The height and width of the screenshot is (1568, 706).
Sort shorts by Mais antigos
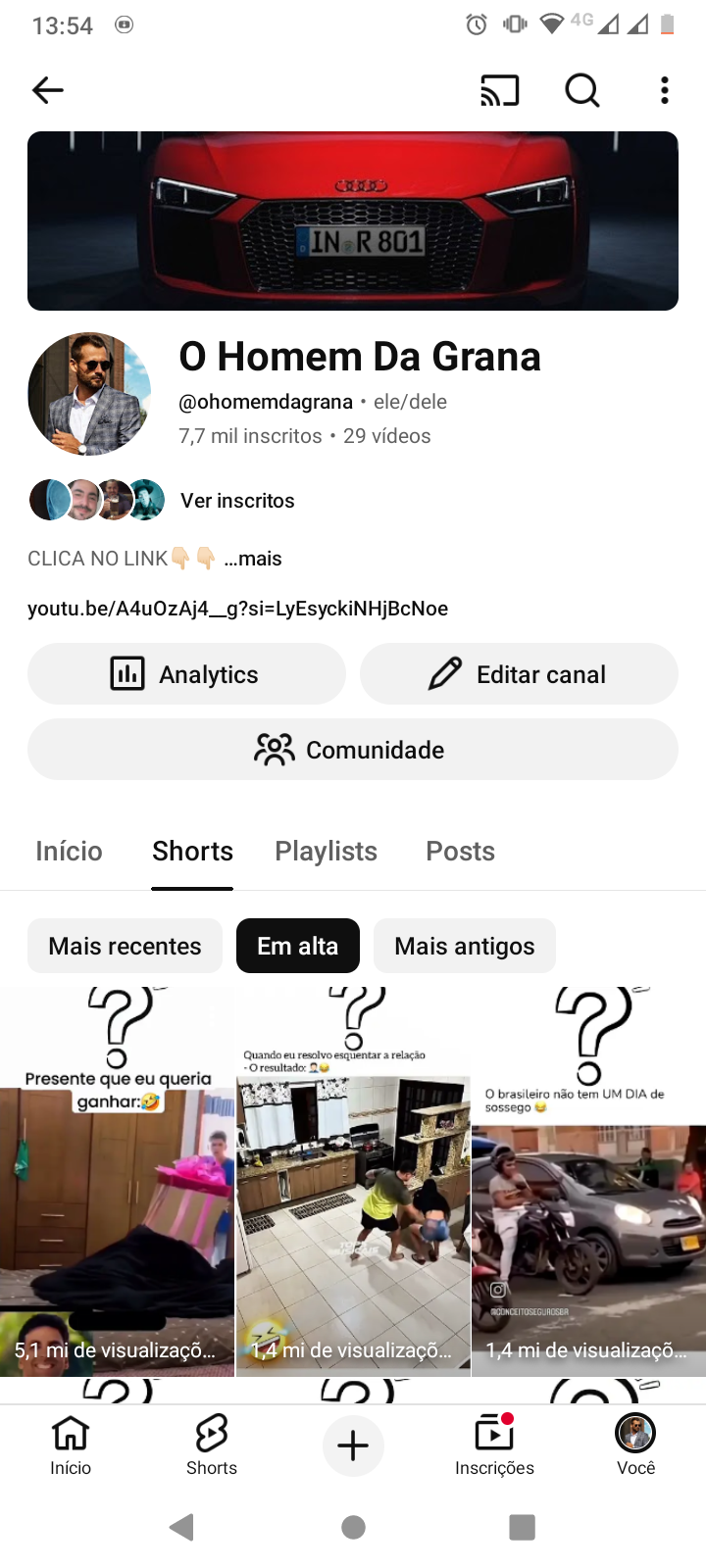pos(464,946)
